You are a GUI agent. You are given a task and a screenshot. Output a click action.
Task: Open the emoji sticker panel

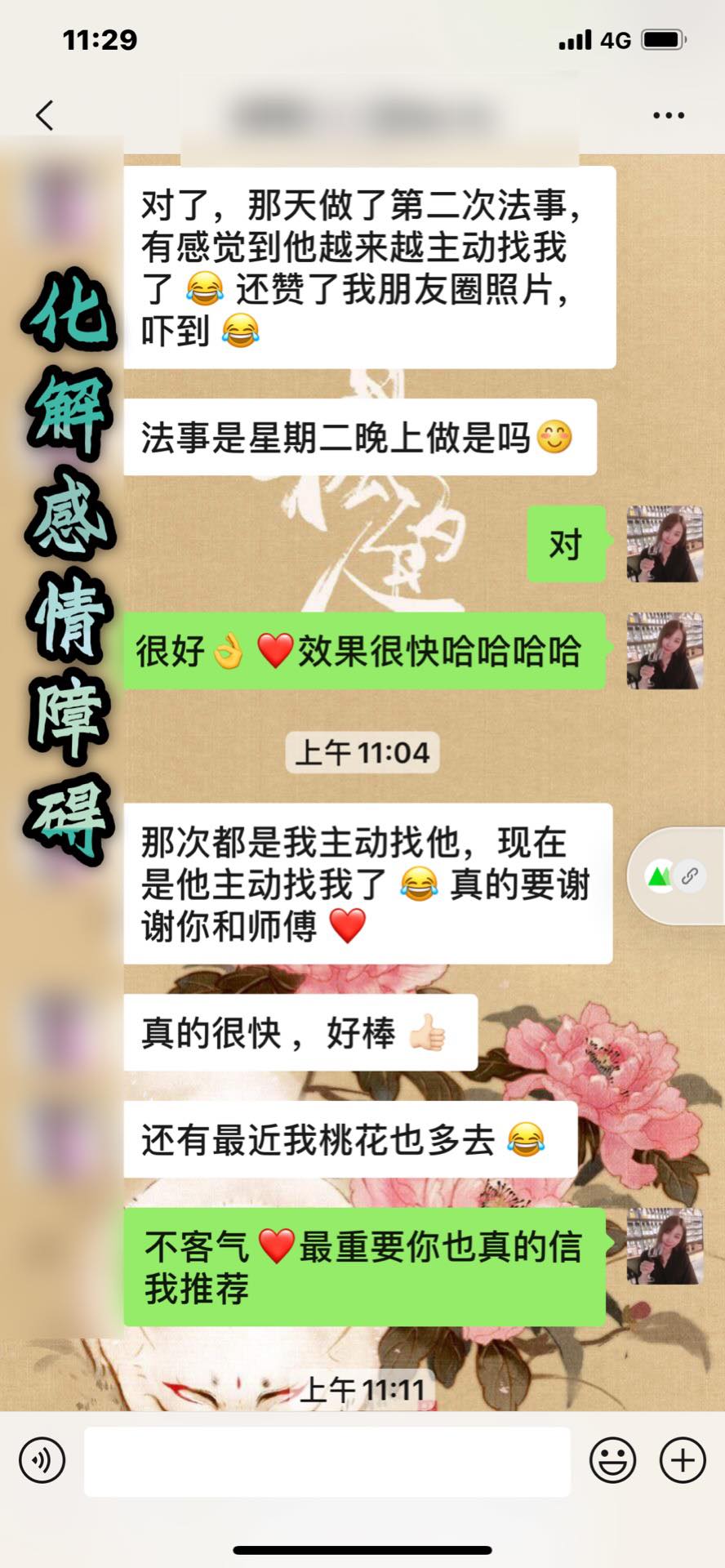coord(612,1459)
